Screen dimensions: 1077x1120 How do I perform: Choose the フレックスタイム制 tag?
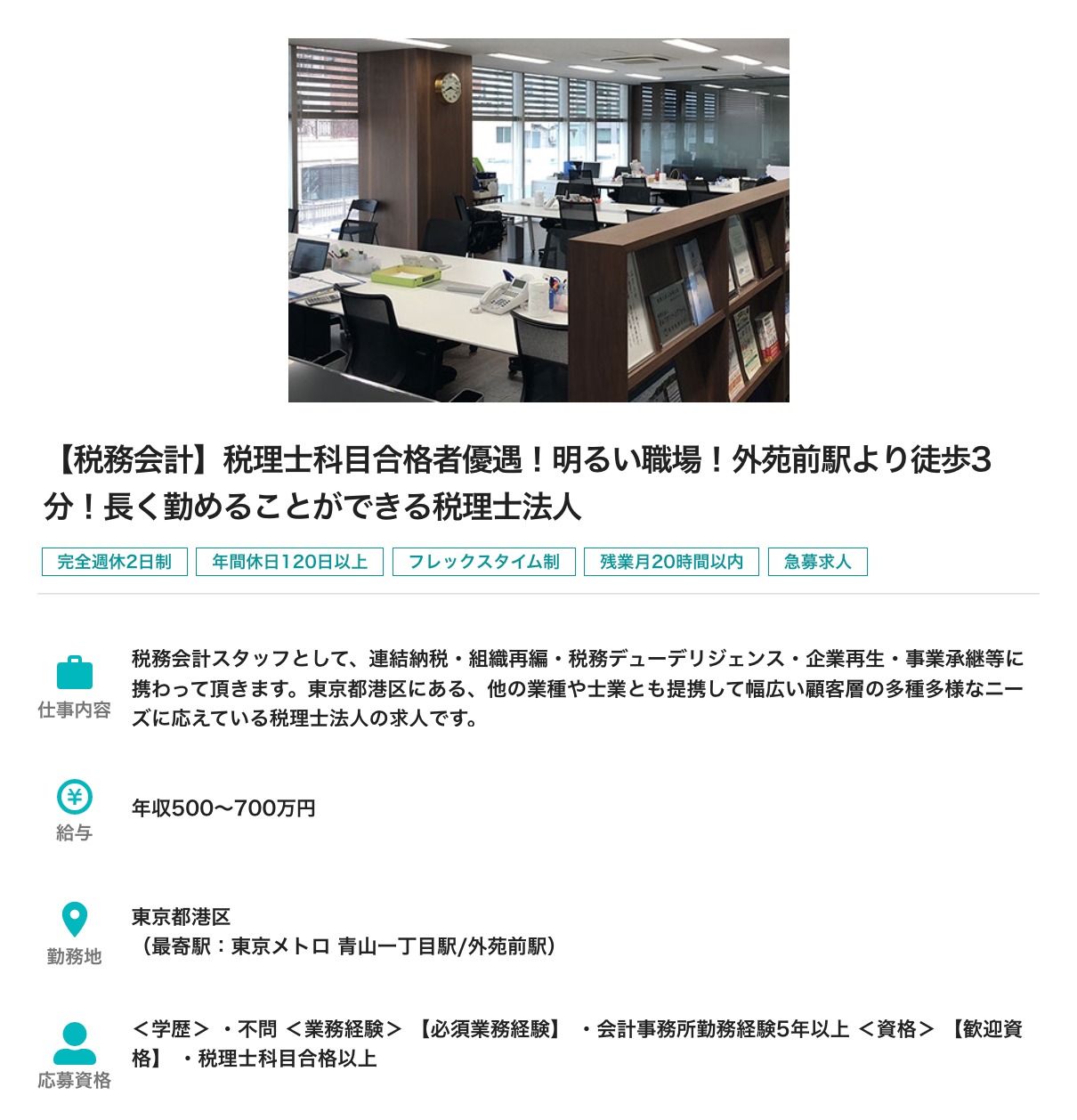point(483,562)
